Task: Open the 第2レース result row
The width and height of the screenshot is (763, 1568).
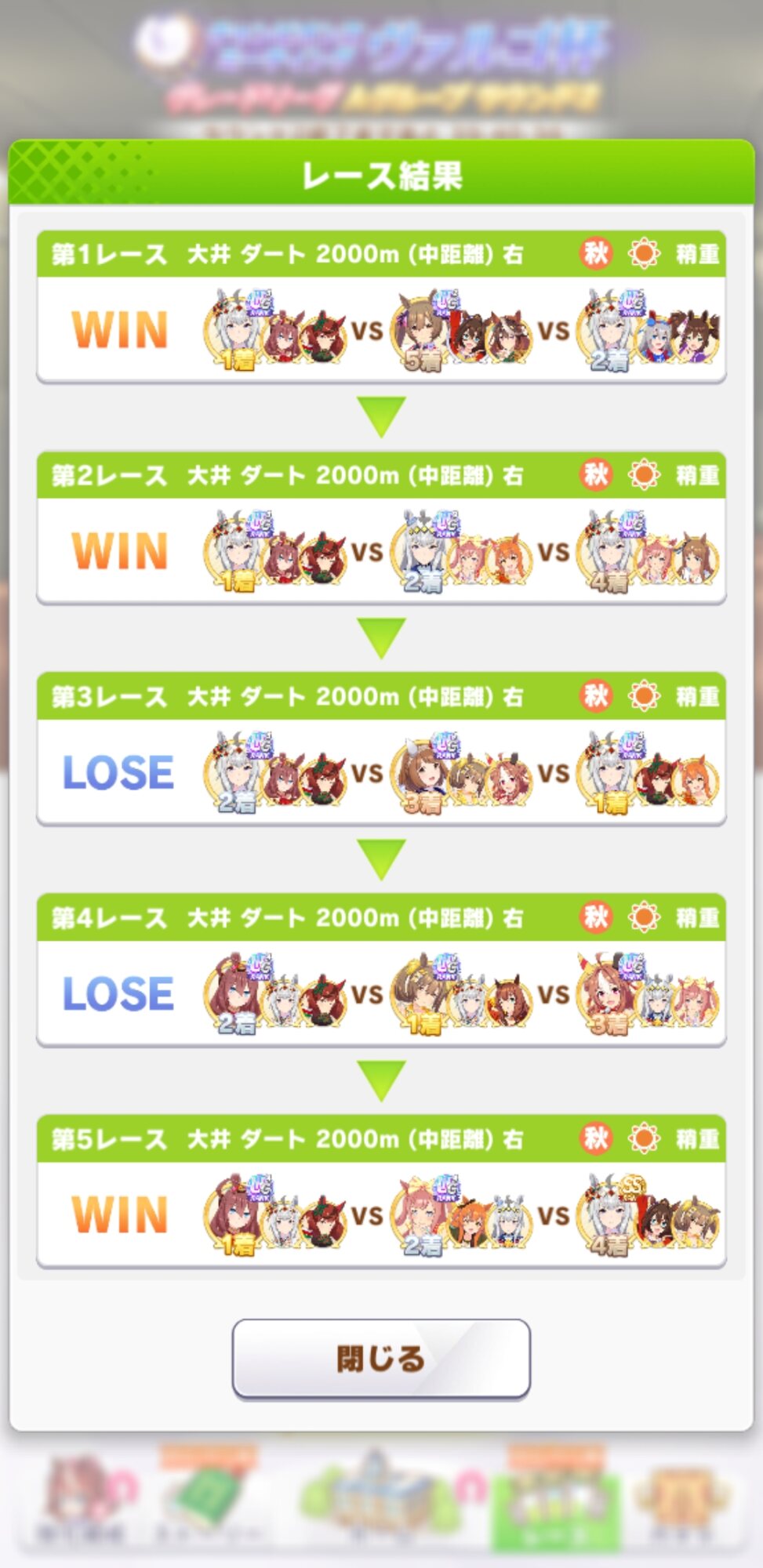Action: click(381, 528)
